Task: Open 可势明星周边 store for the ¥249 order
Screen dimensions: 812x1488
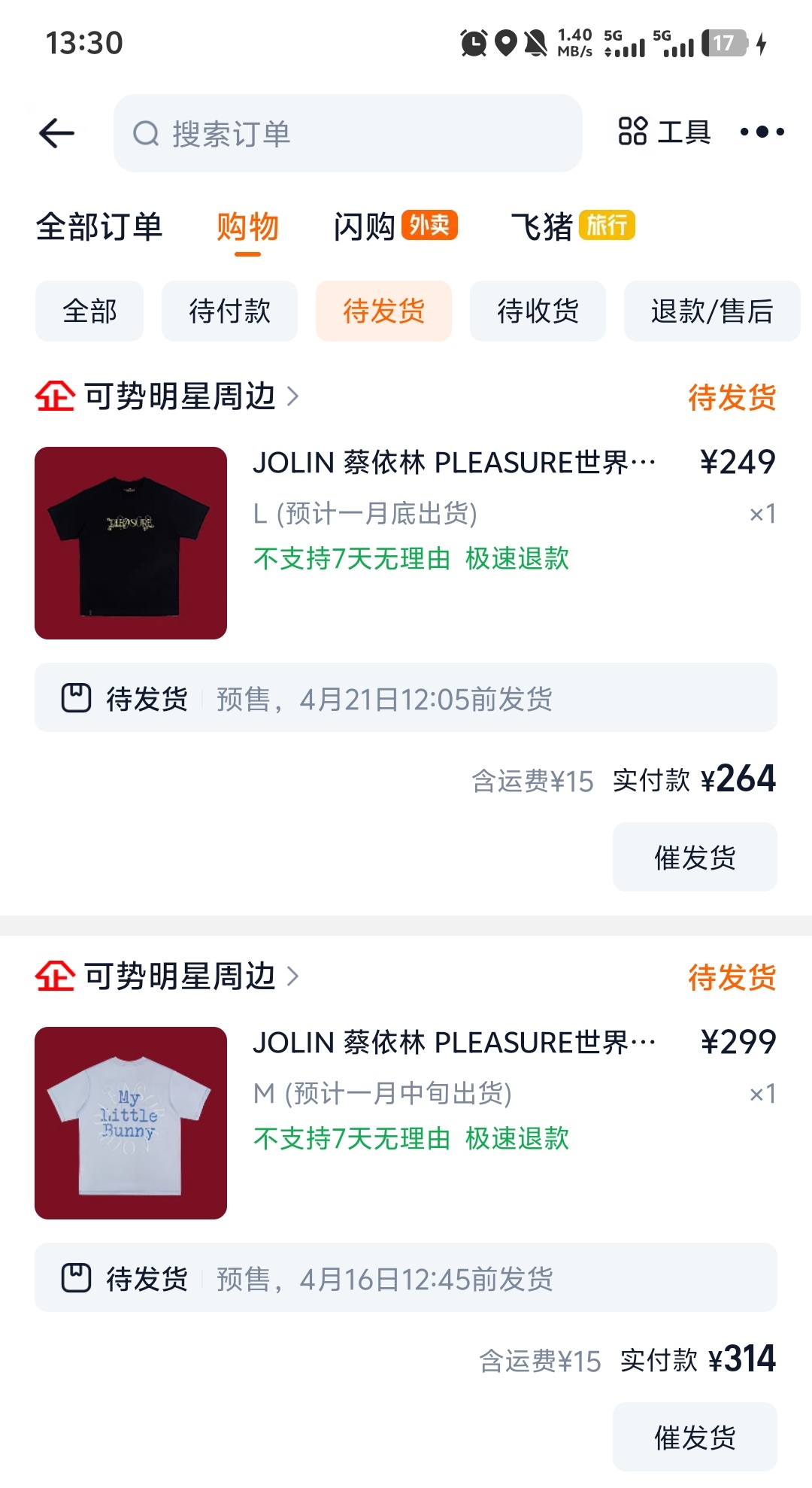Action: [x=180, y=396]
